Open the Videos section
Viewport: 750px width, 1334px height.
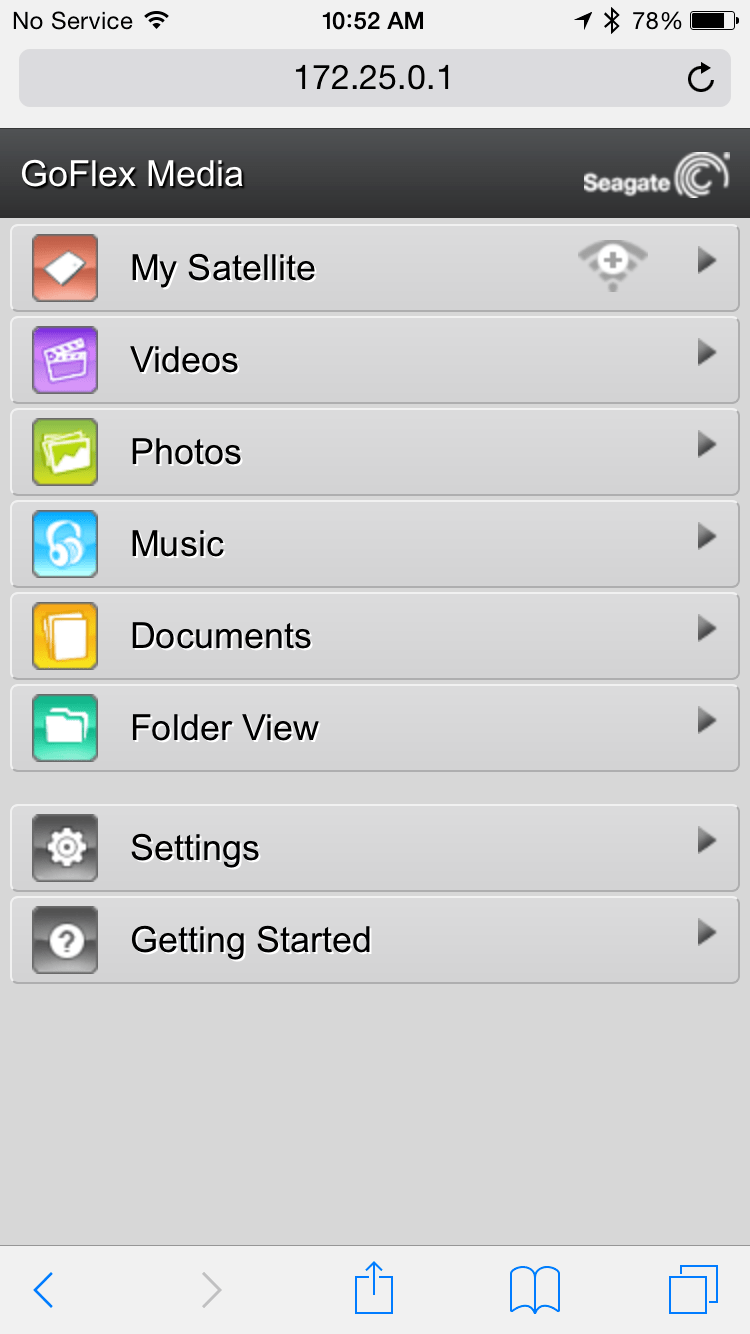pos(374,360)
